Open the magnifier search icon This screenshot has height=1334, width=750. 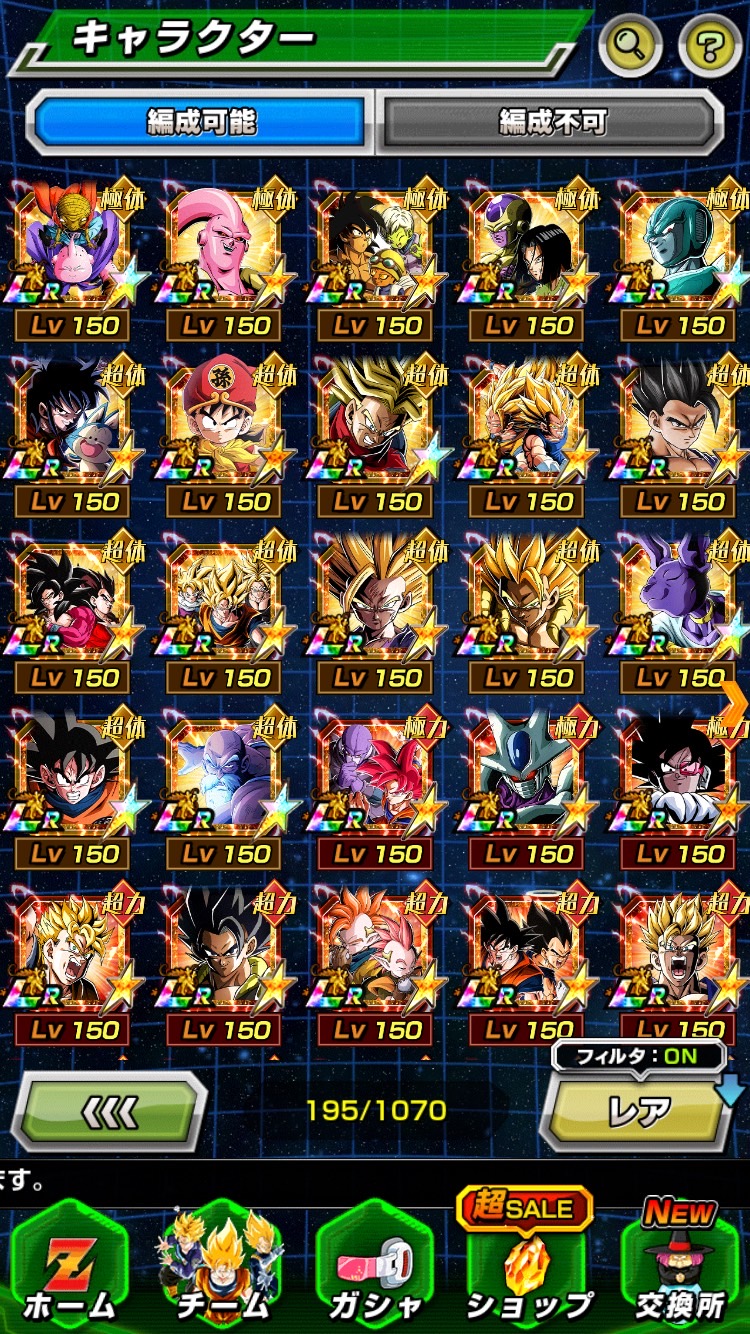[630, 44]
